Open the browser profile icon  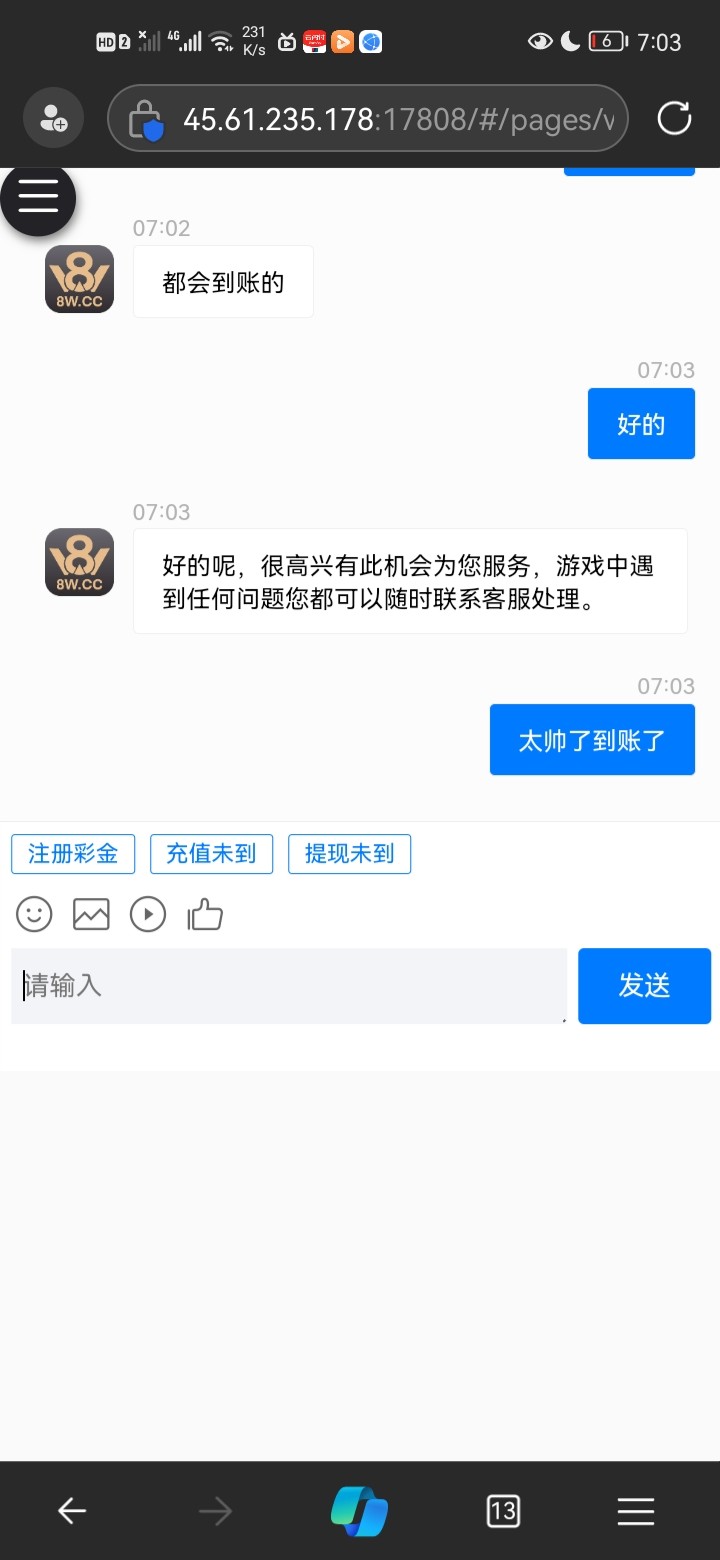pos(52,118)
